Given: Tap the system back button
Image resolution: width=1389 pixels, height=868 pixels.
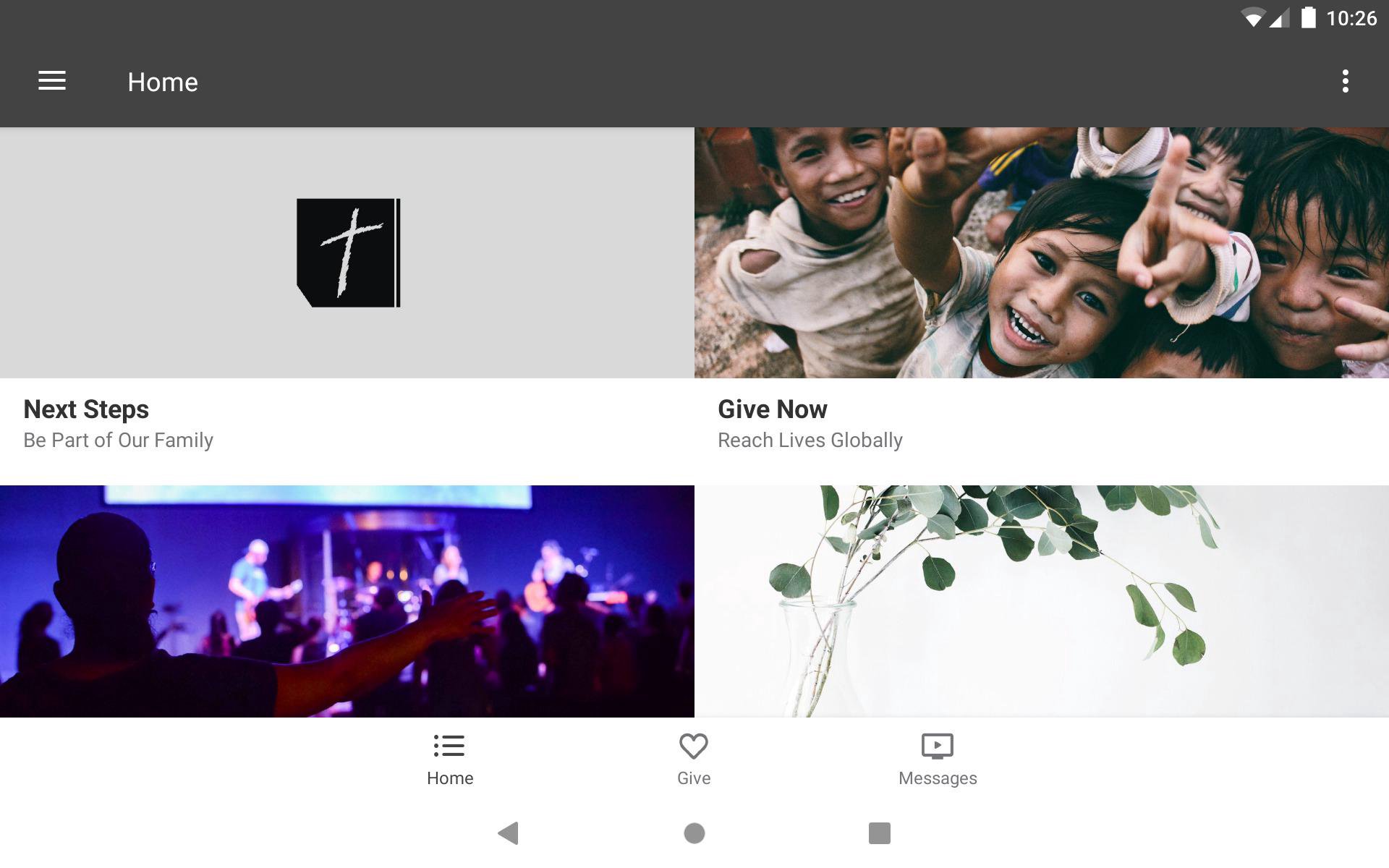Looking at the screenshot, I should (509, 833).
